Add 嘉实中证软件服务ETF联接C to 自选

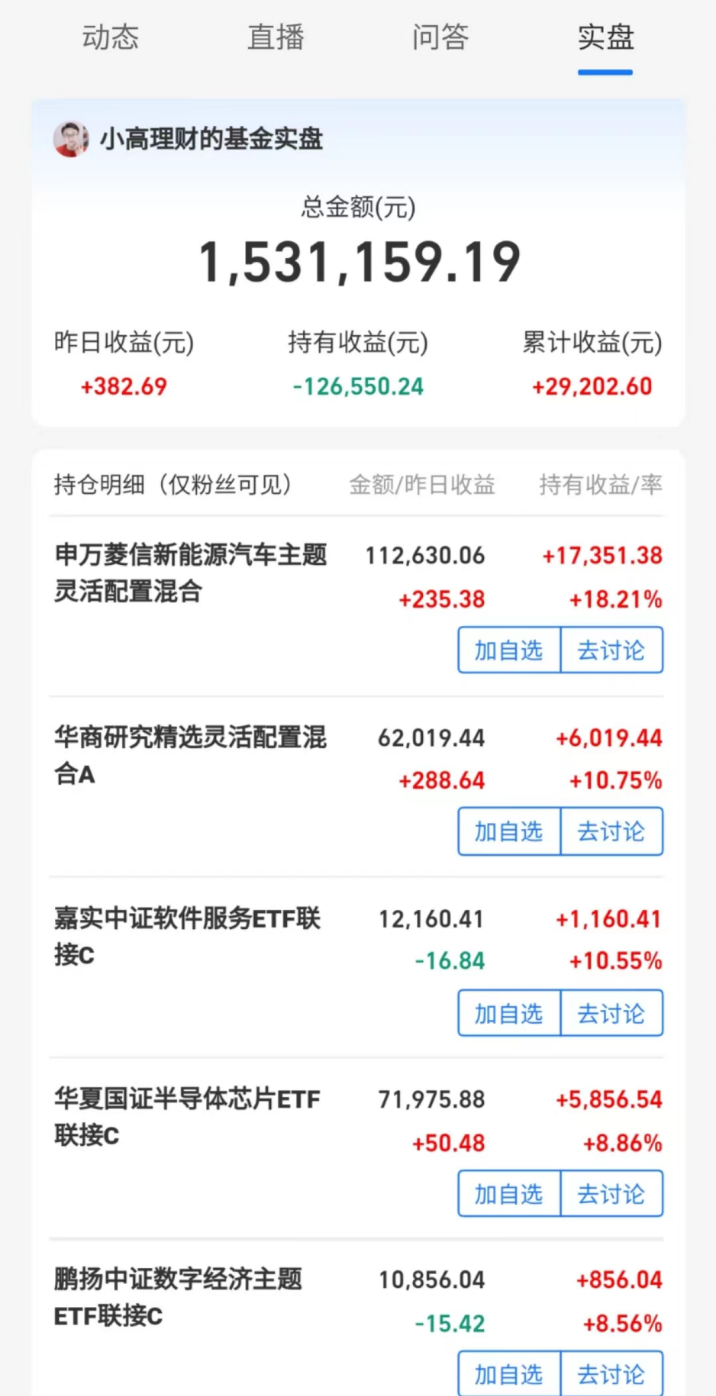(x=509, y=1013)
